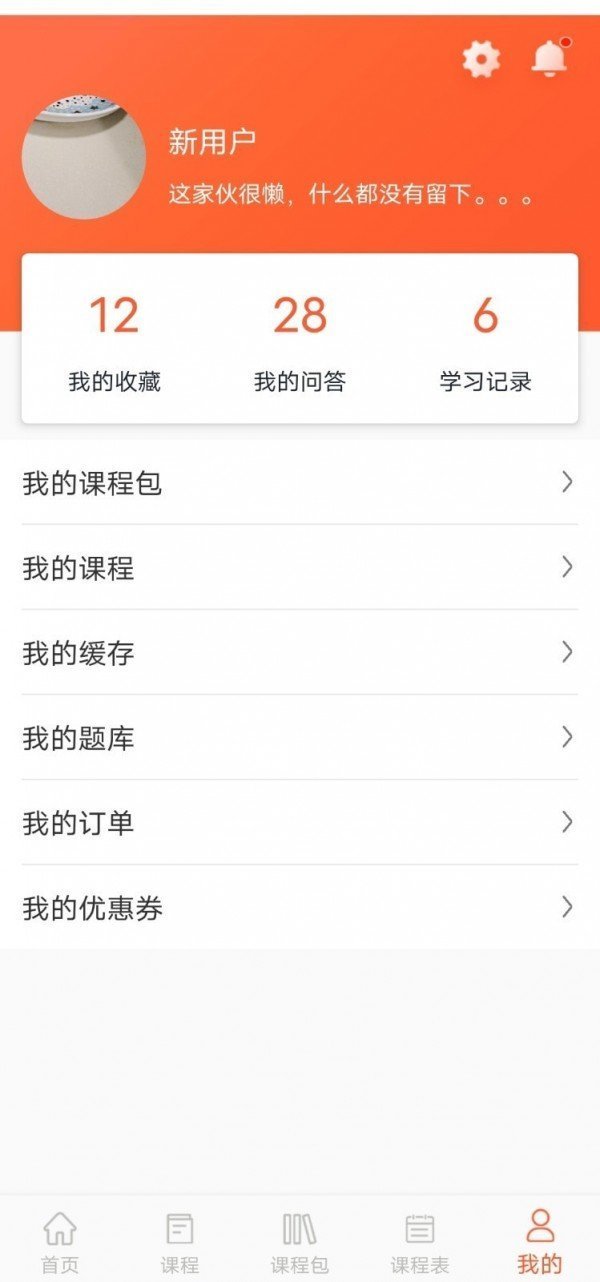Go to the 课程包 tab
Screen dimensions: 600x1282
300,1241
